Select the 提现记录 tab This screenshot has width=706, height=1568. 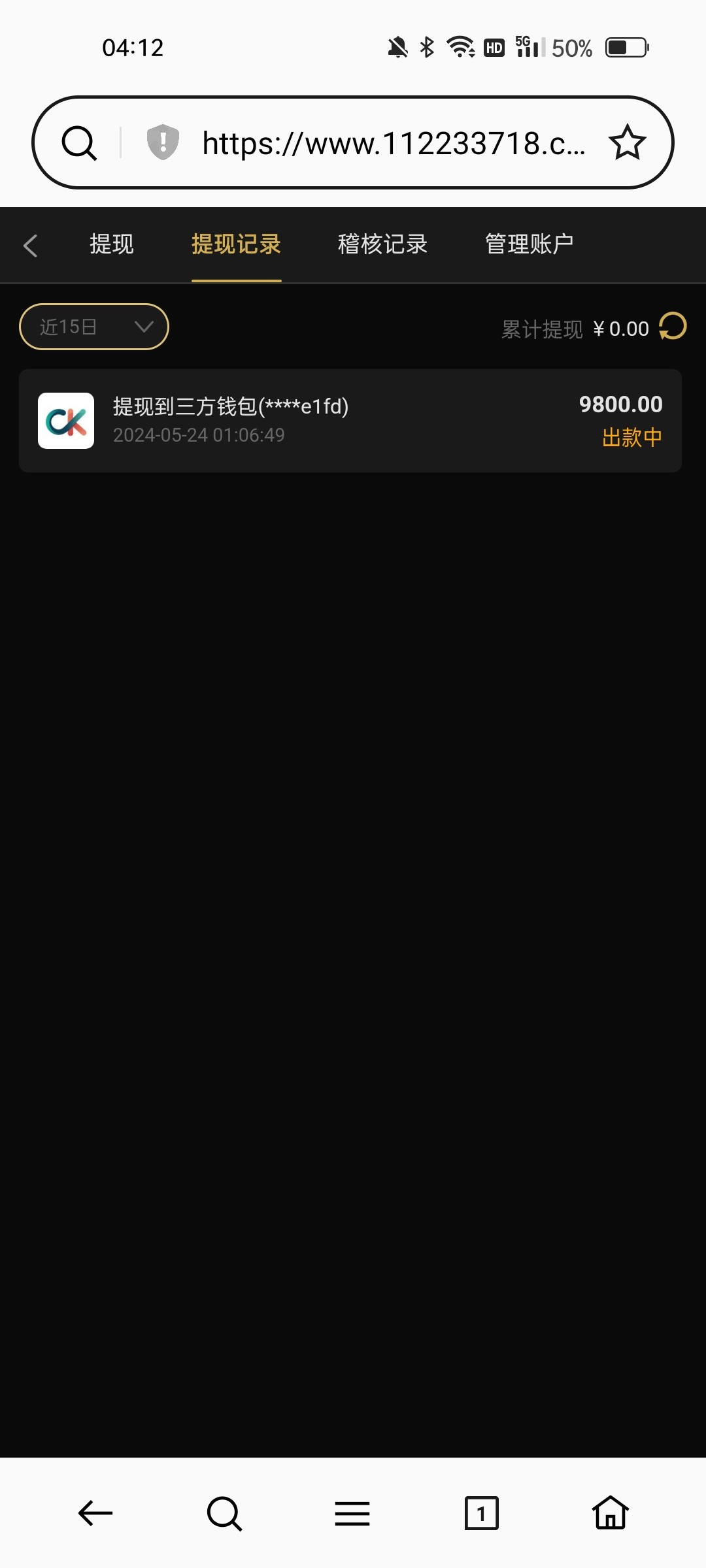coord(236,244)
